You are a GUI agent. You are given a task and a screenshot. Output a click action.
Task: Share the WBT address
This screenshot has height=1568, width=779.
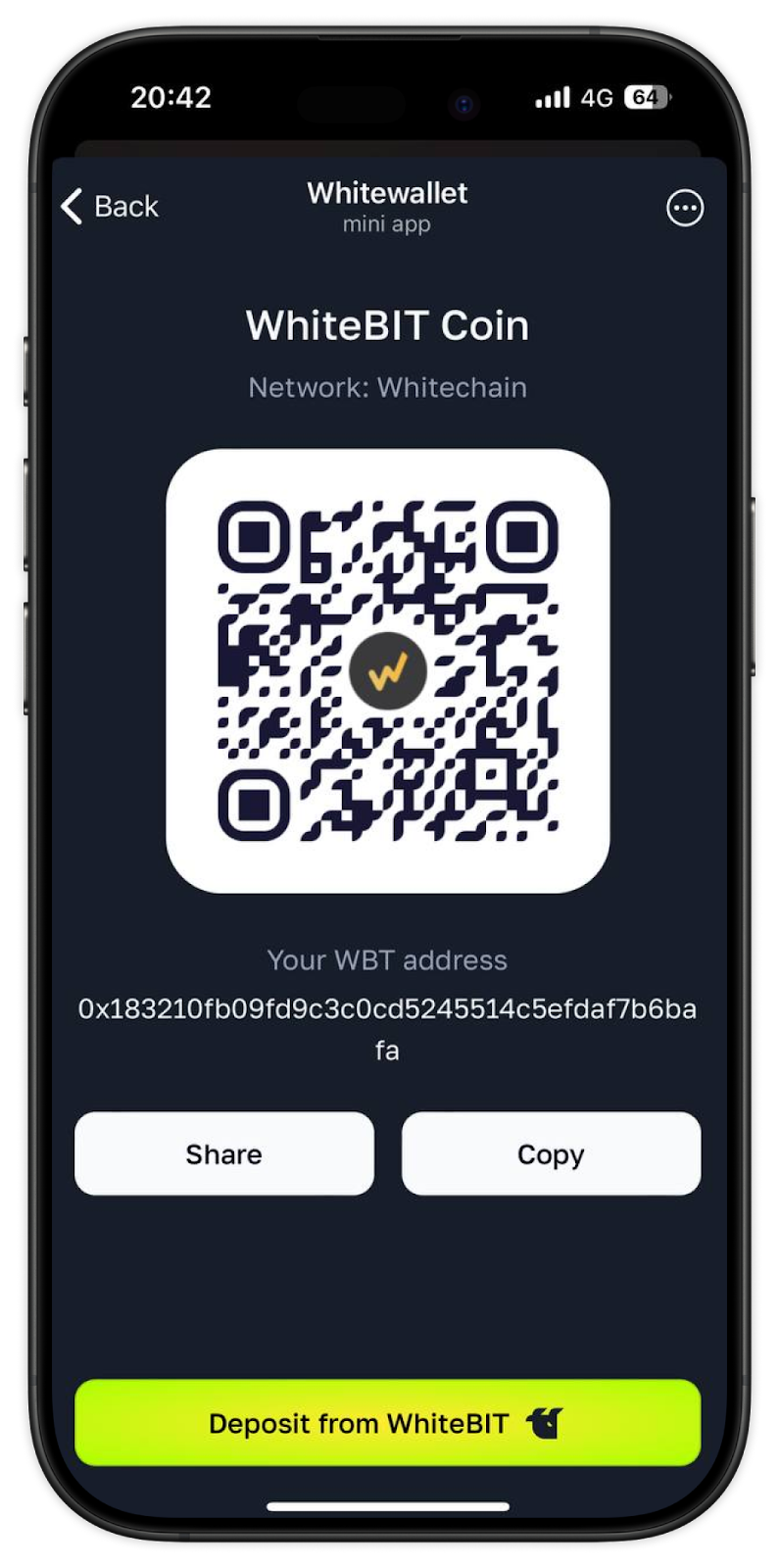(x=224, y=1153)
